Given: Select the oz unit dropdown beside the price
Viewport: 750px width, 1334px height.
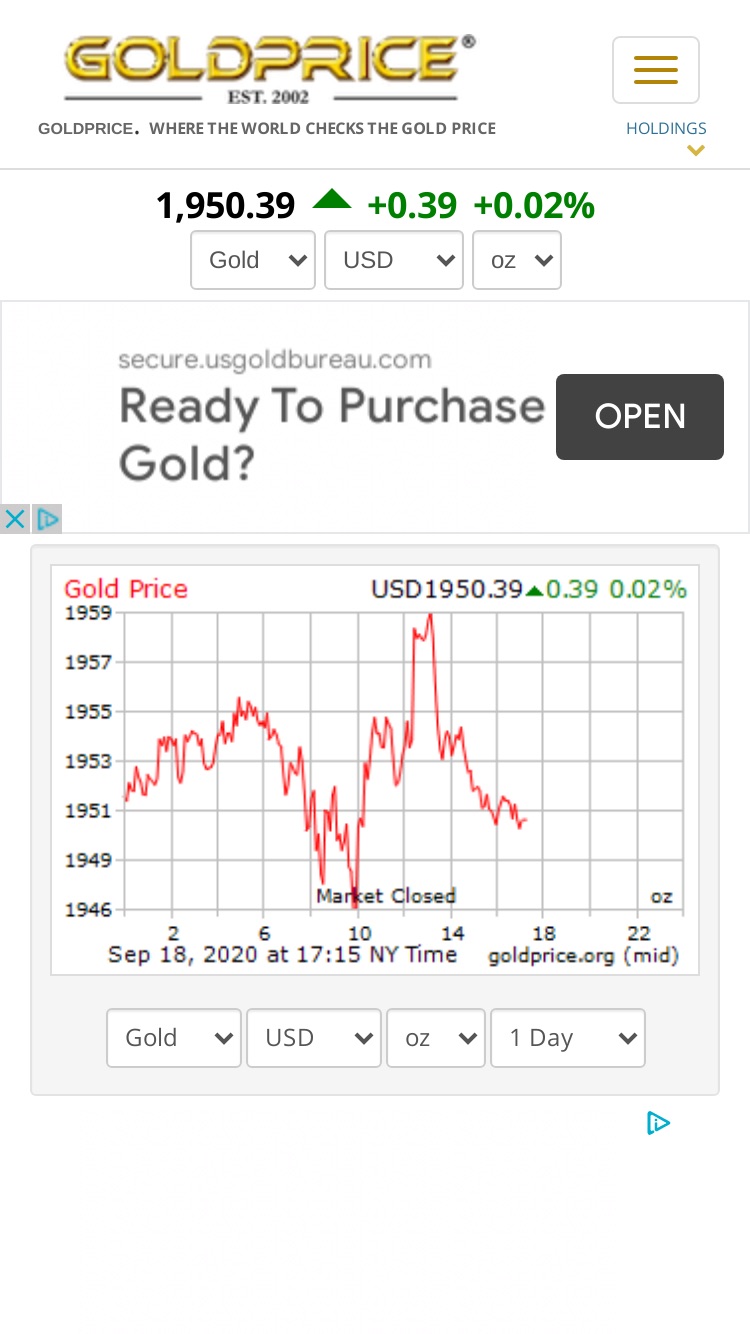Looking at the screenshot, I should click(x=517, y=260).
